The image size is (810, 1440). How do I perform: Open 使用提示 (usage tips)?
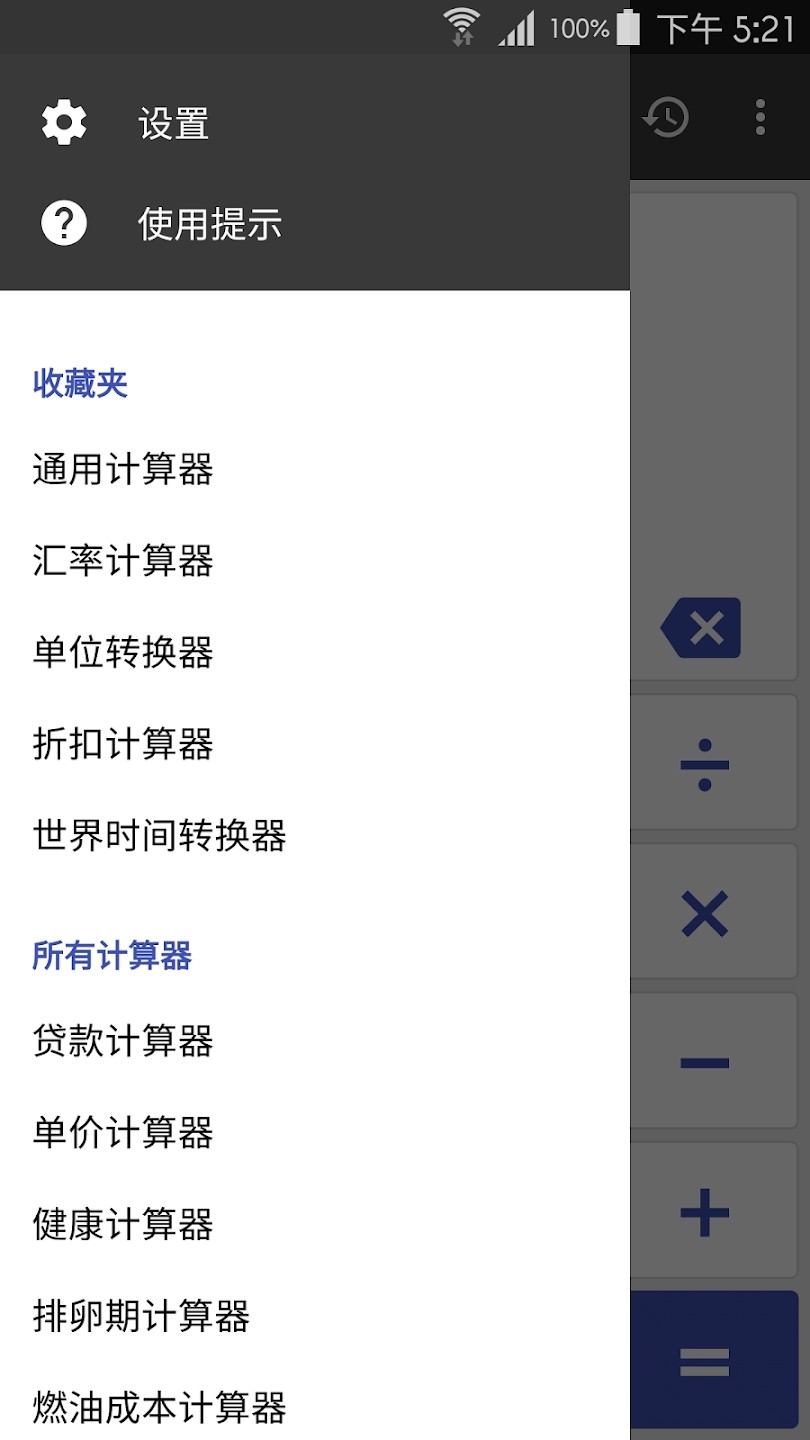coord(209,224)
